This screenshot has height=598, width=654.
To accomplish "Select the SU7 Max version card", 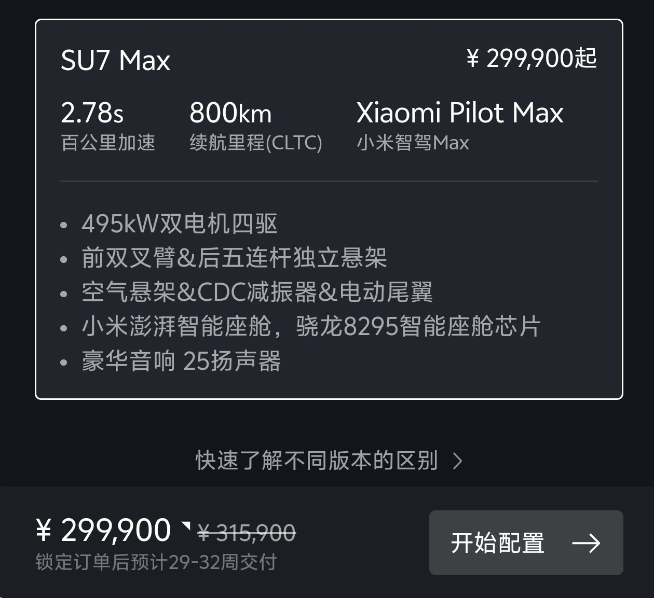I will [x=328, y=209].
